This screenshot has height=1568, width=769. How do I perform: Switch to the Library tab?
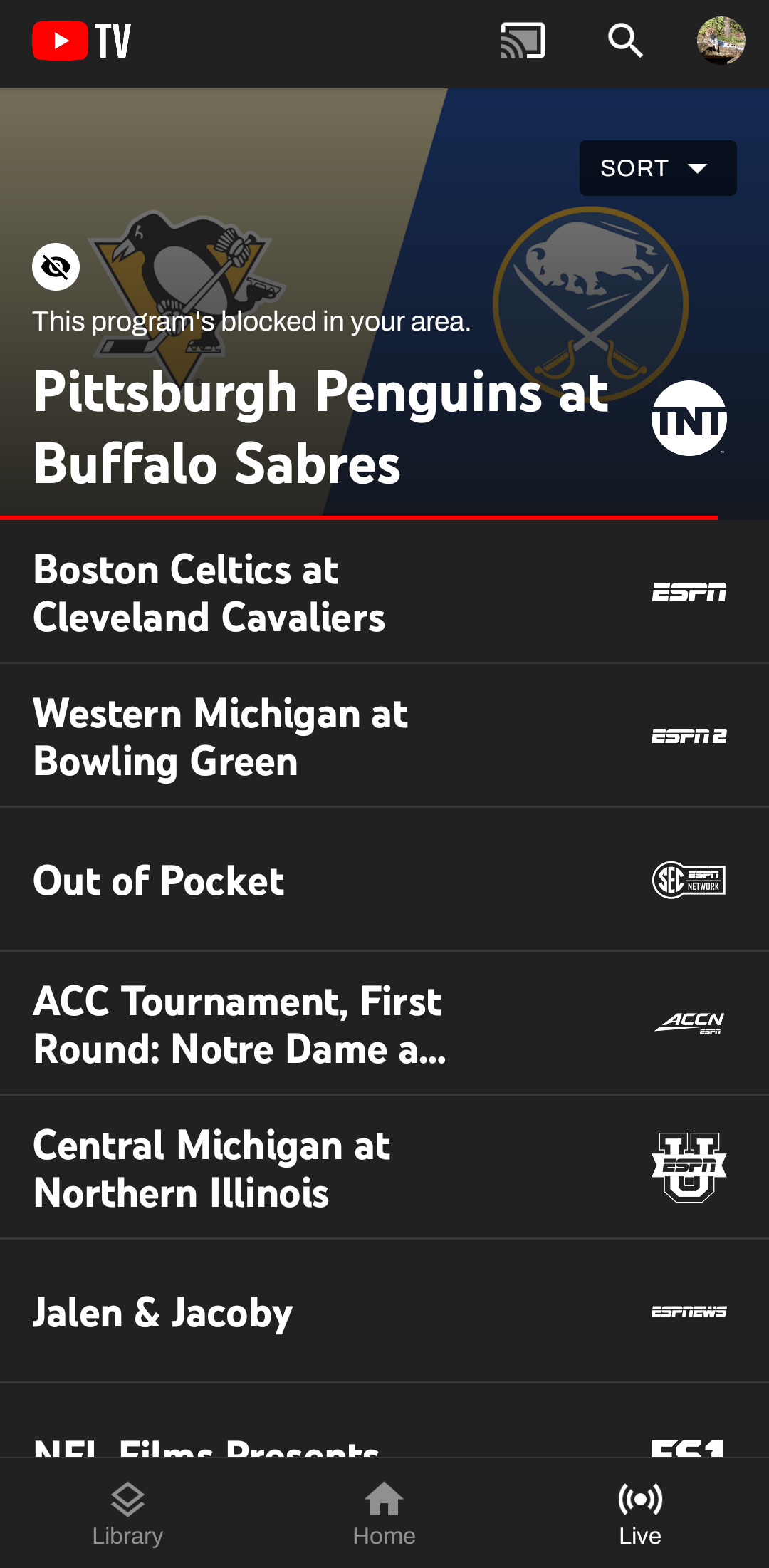pyautogui.click(x=128, y=1513)
